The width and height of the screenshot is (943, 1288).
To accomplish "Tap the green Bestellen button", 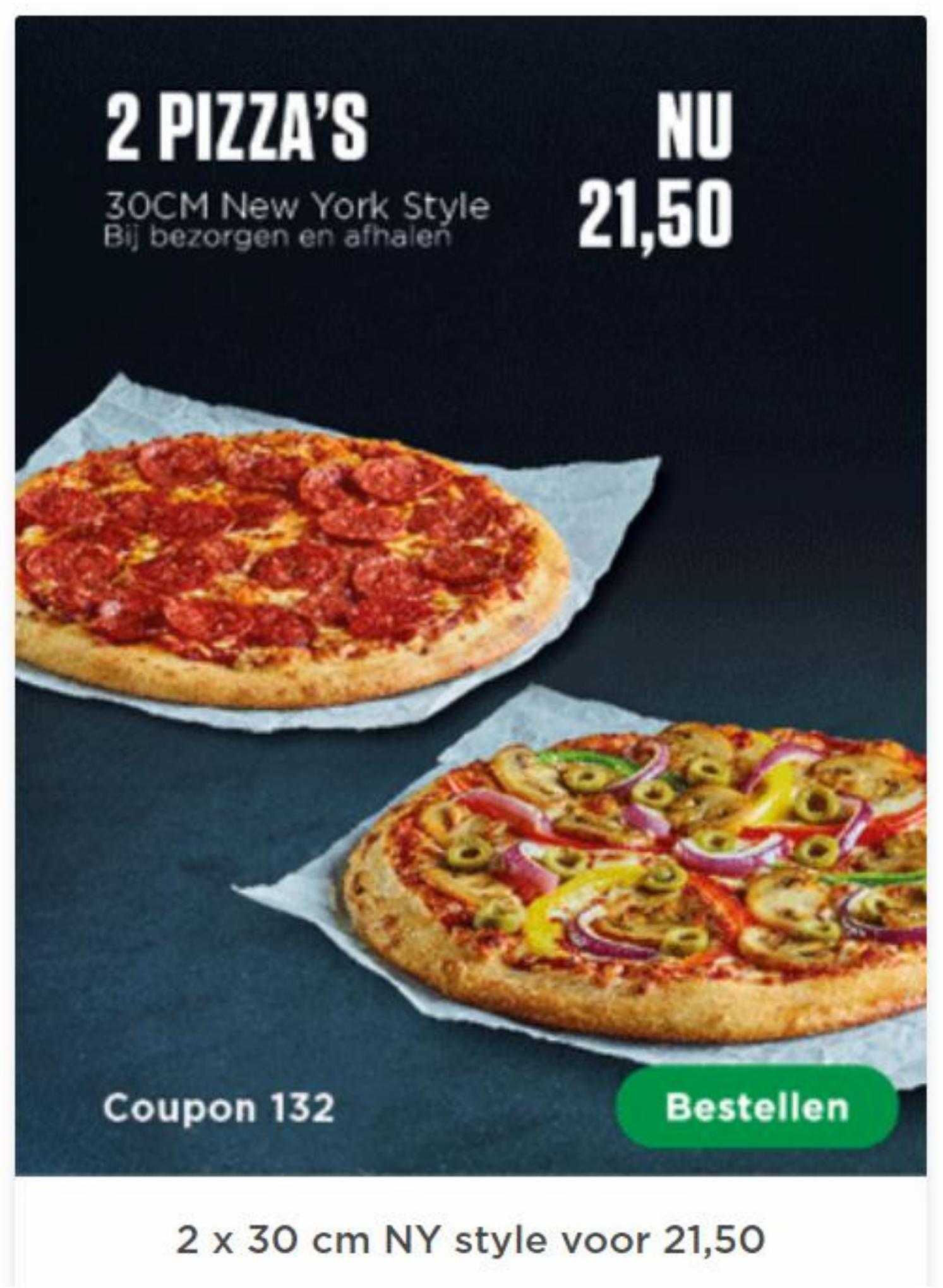I will coord(755,1107).
